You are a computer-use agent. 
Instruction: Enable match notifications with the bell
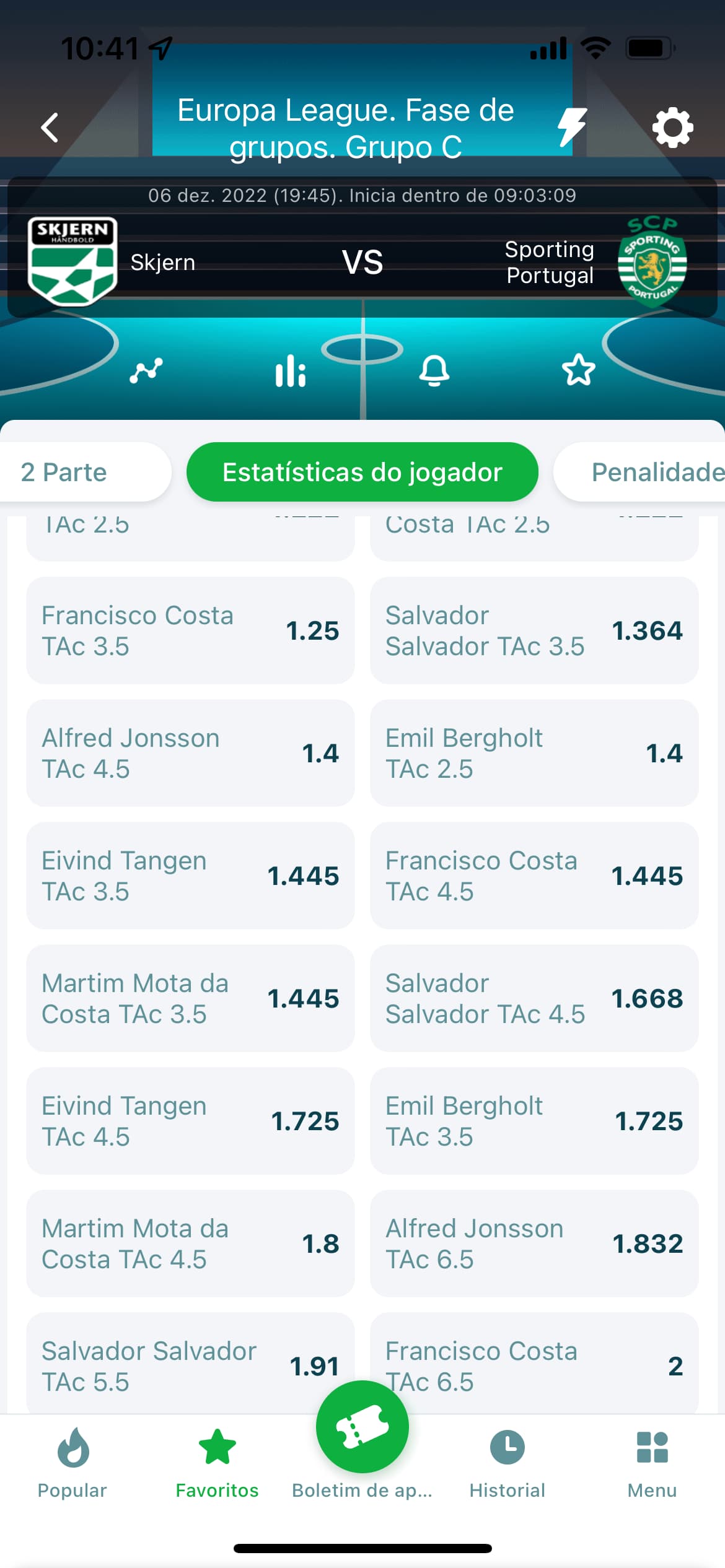(x=434, y=370)
